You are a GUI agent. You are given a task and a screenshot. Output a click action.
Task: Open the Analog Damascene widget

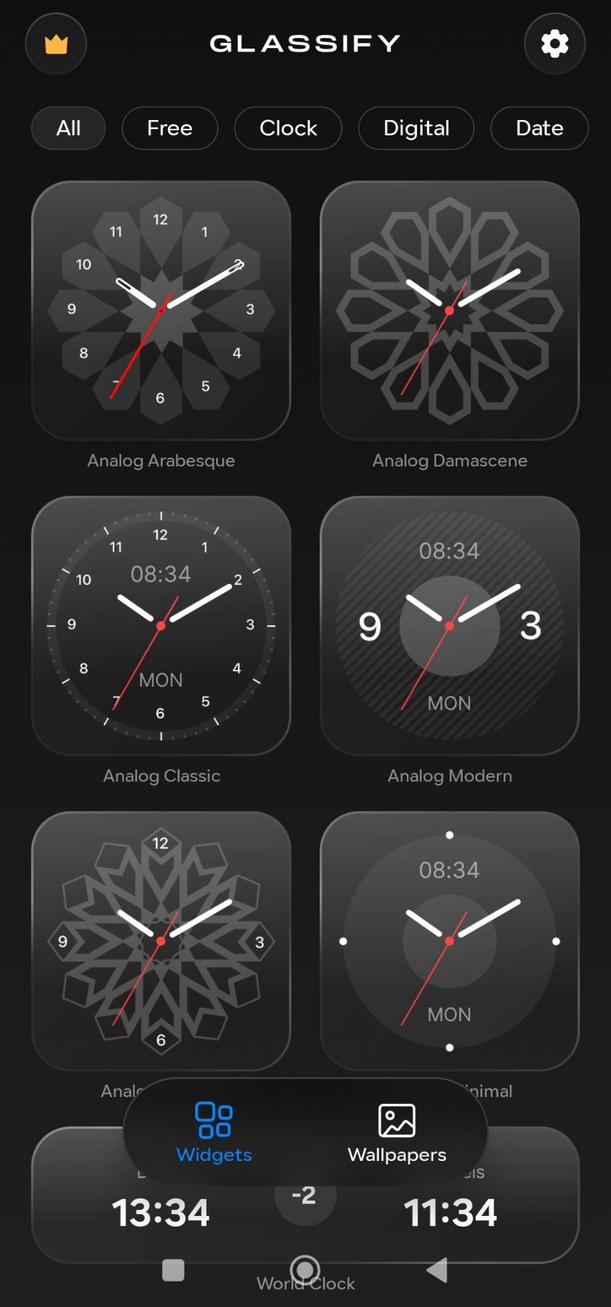click(449, 311)
